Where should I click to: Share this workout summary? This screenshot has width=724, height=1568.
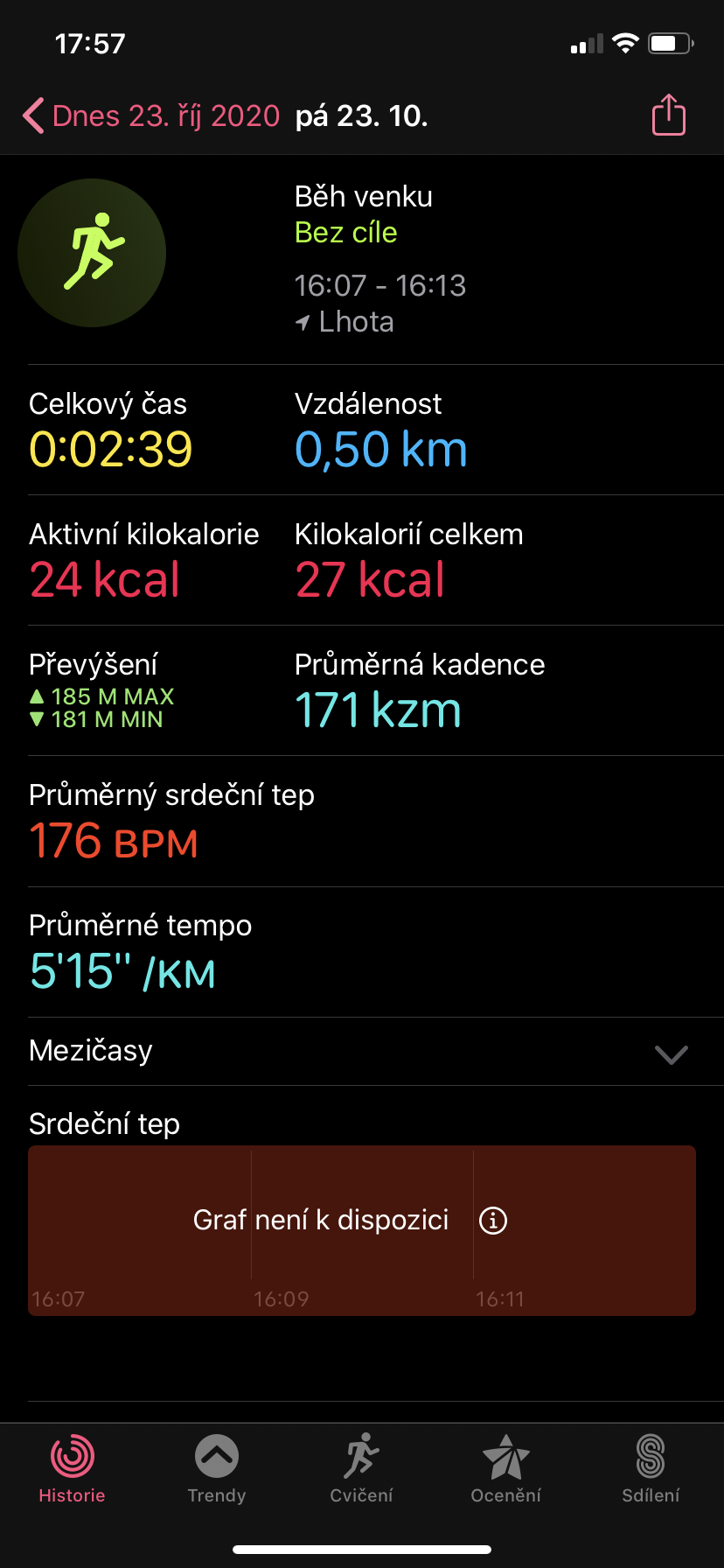669,115
